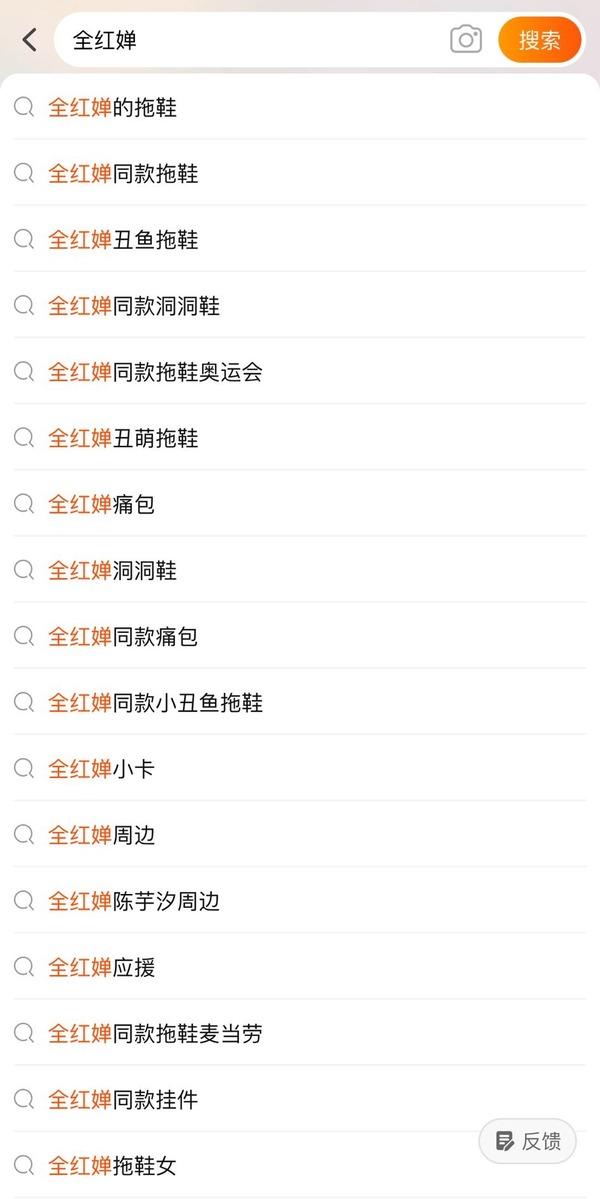
Task: Select suggestion 全红婵的拖鞋
Action: pos(300,107)
